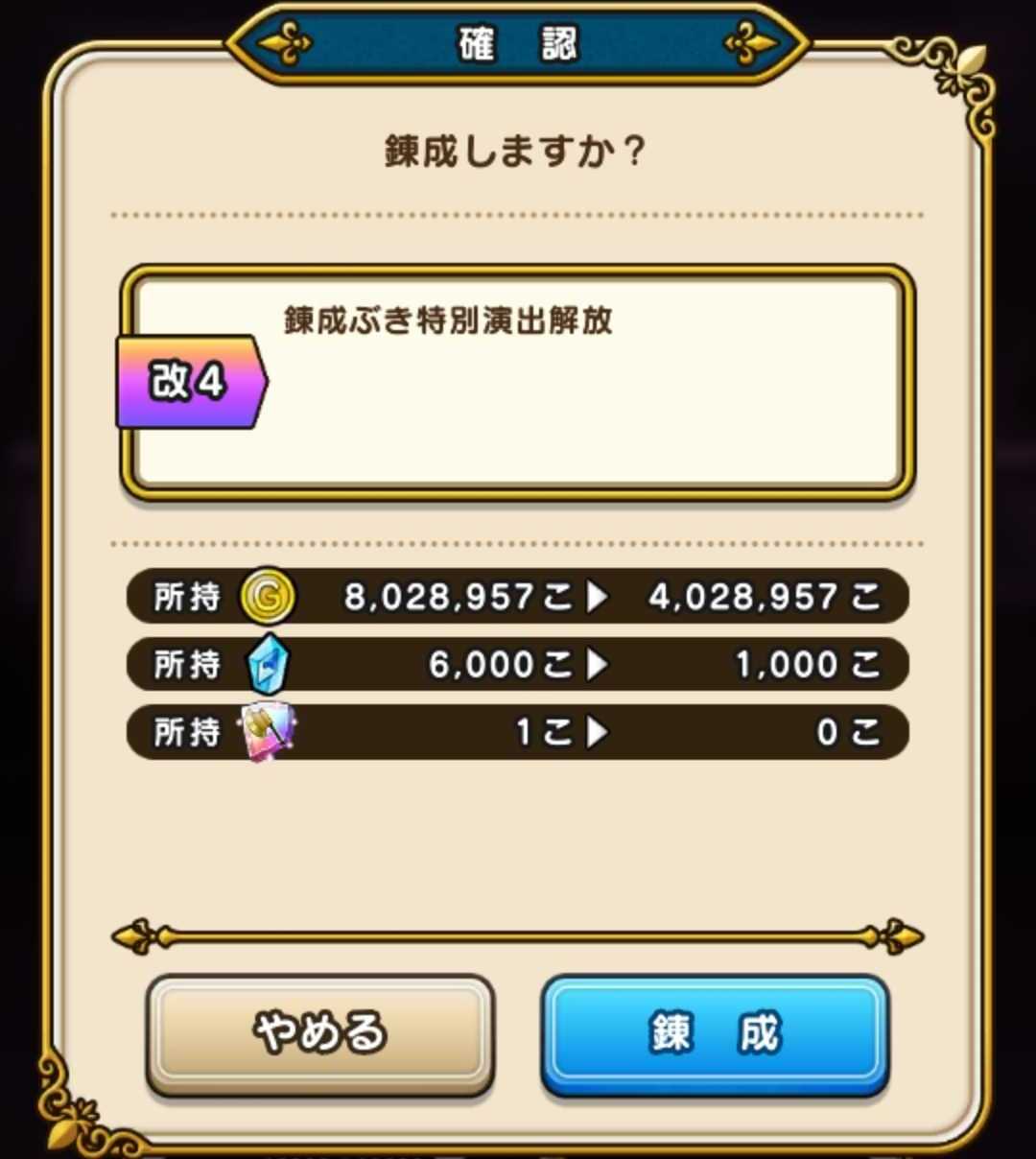1036x1159 pixels.
Task: Tap やめる to cancel the alchemy
Action: click(x=320, y=1034)
